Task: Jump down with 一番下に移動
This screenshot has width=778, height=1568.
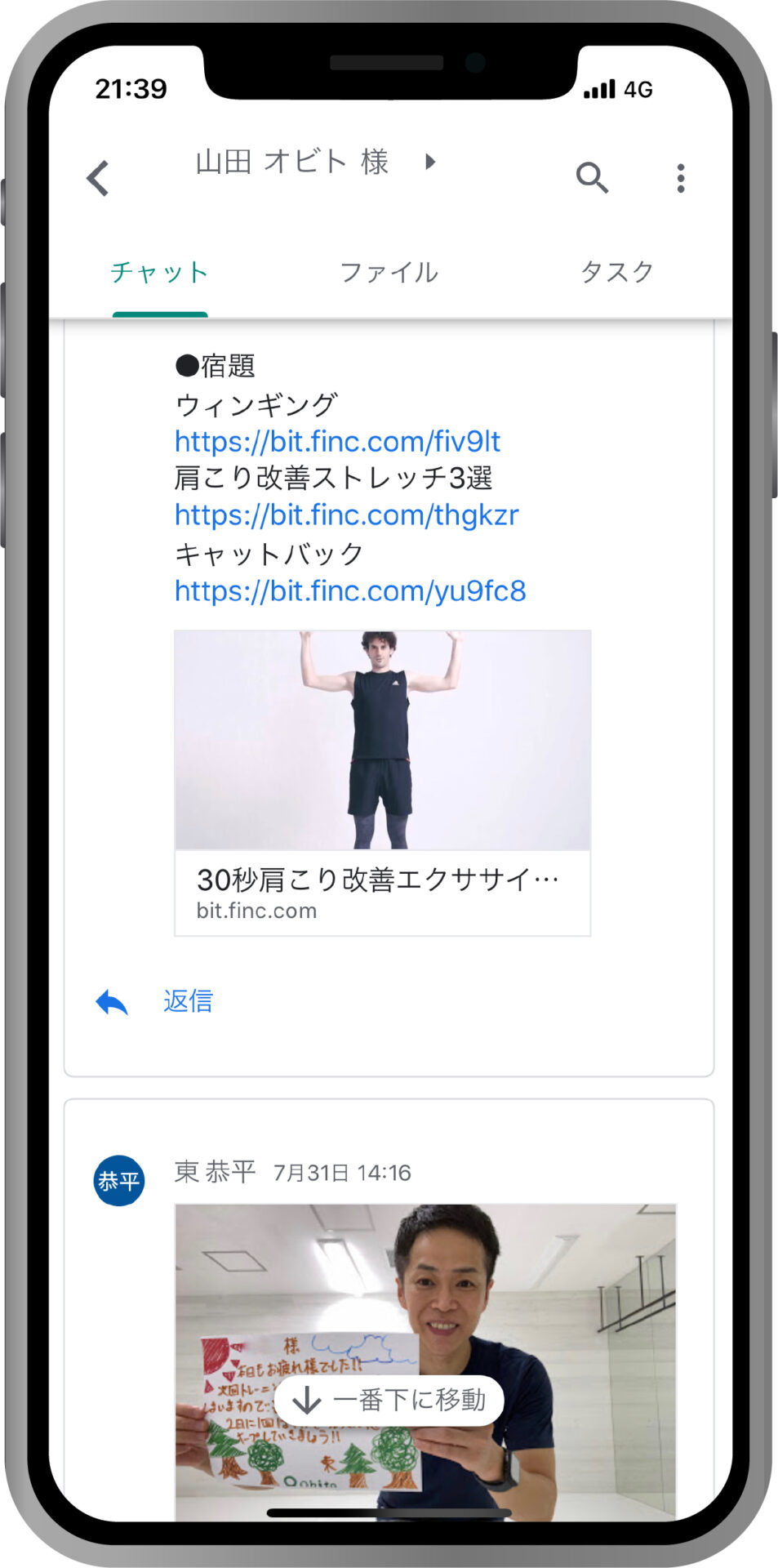Action: 389,1400
